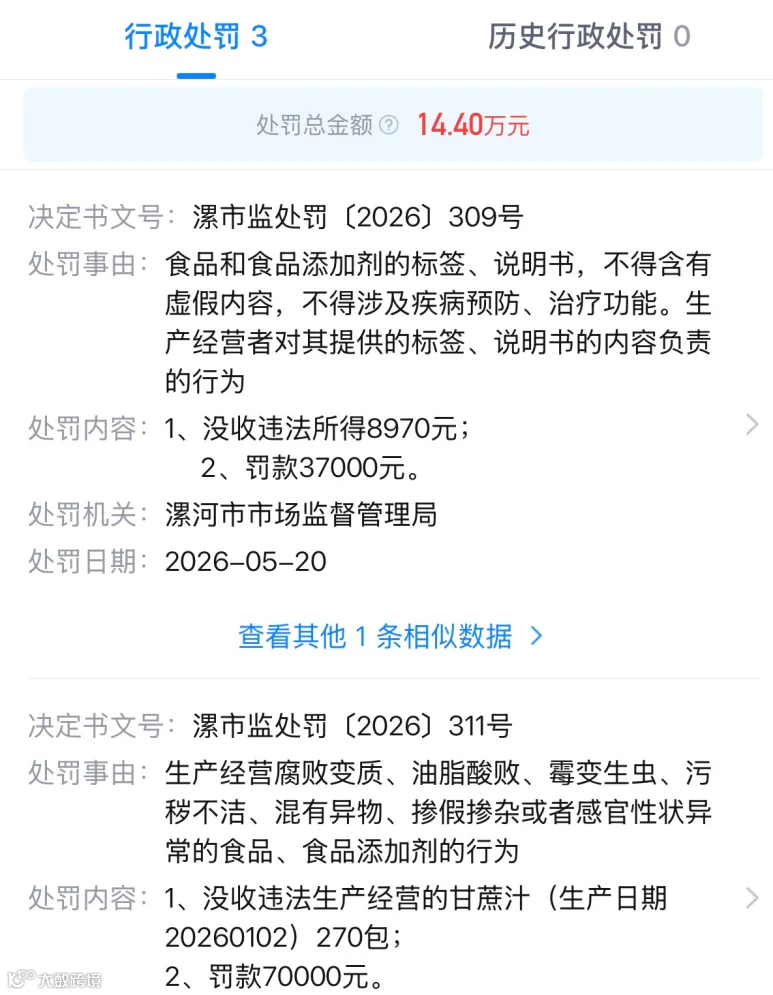773x995 pixels.
Task: Select the 行政处罚 3 tab
Action: pos(196,37)
